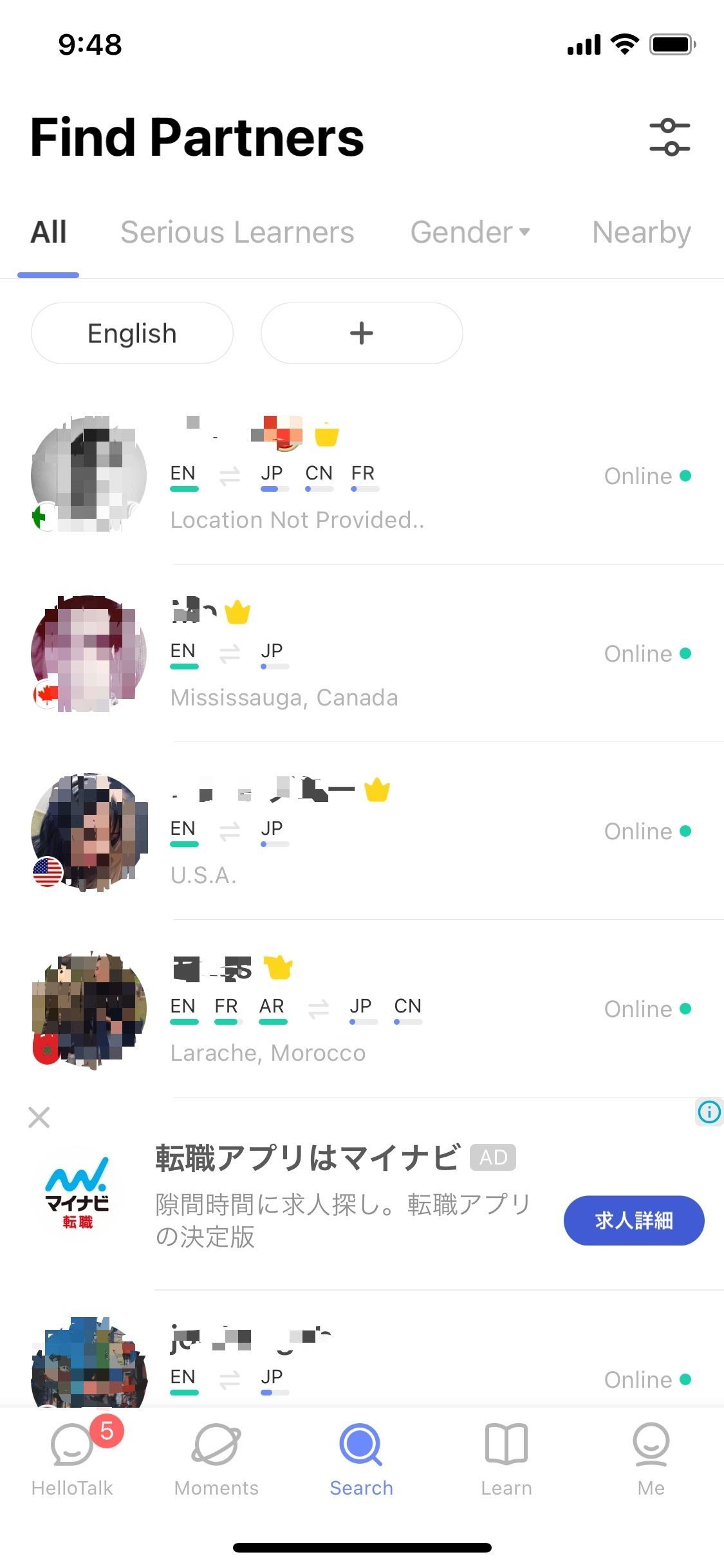Dismiss the Mynavi ad banner
This screenshot has height=1568, width=724.
click(39, 1117)
